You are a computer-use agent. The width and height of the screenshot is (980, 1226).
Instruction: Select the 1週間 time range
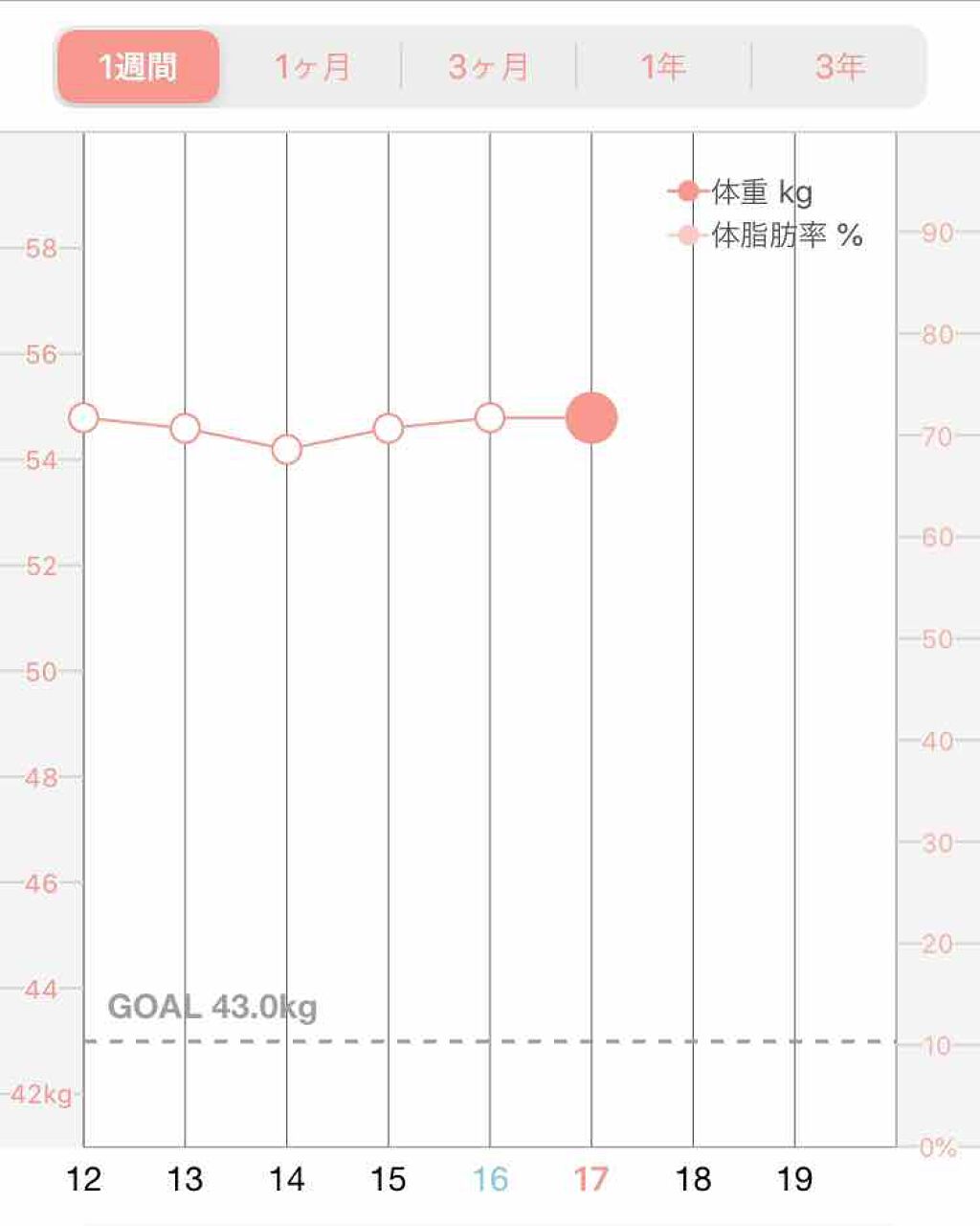tap(138, 67)
